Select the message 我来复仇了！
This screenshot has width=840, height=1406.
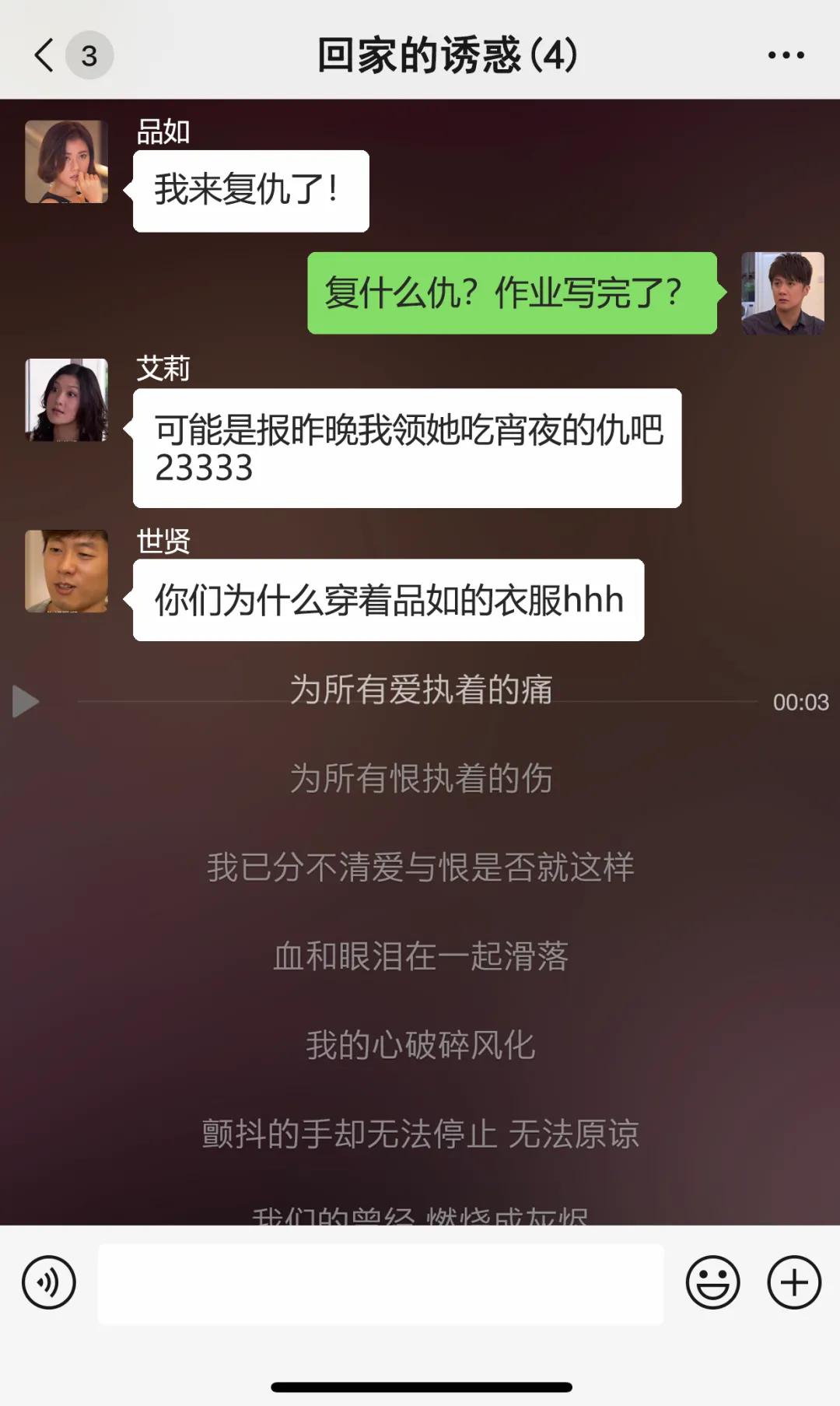pos(250,189)
